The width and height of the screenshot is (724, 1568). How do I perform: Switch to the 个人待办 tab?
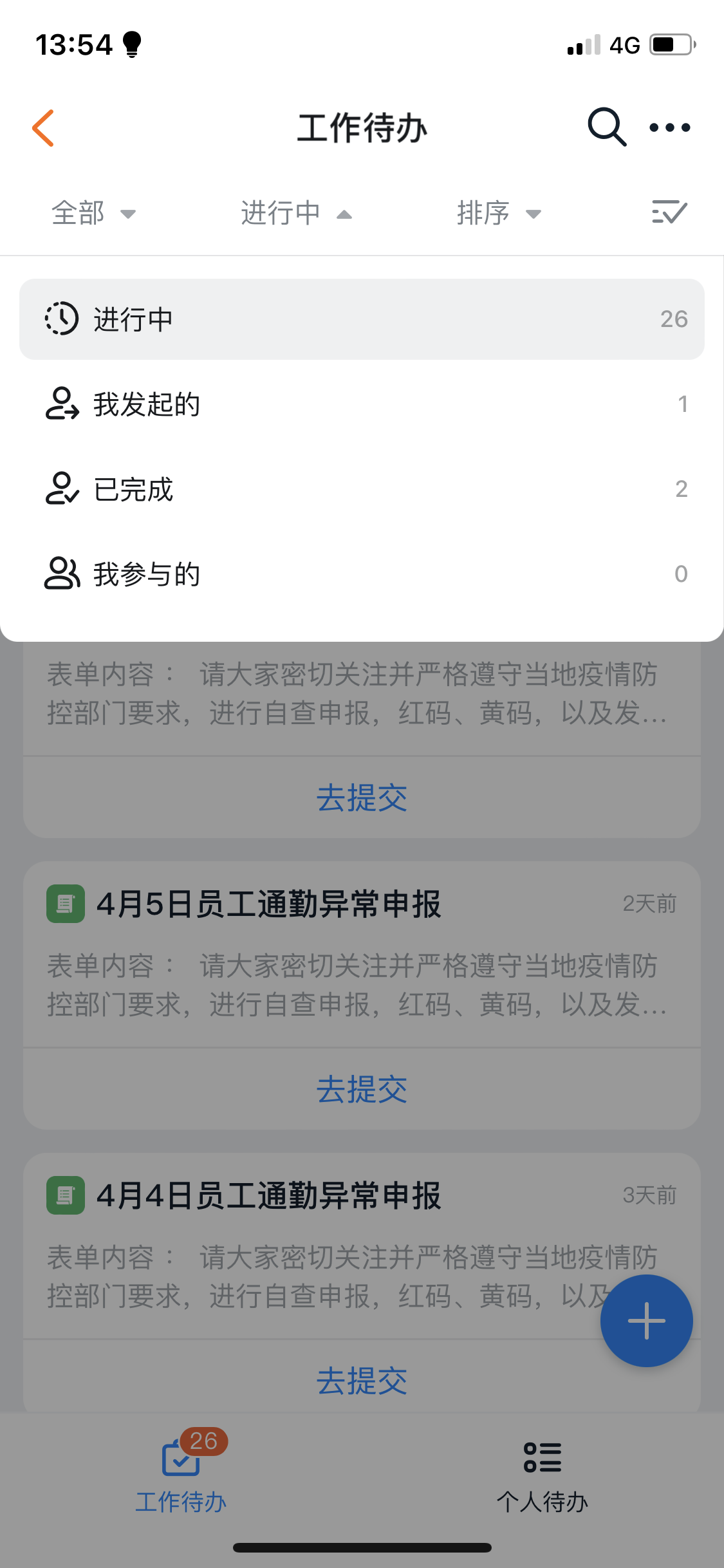pyautogui.click(x=543, y=1474)
